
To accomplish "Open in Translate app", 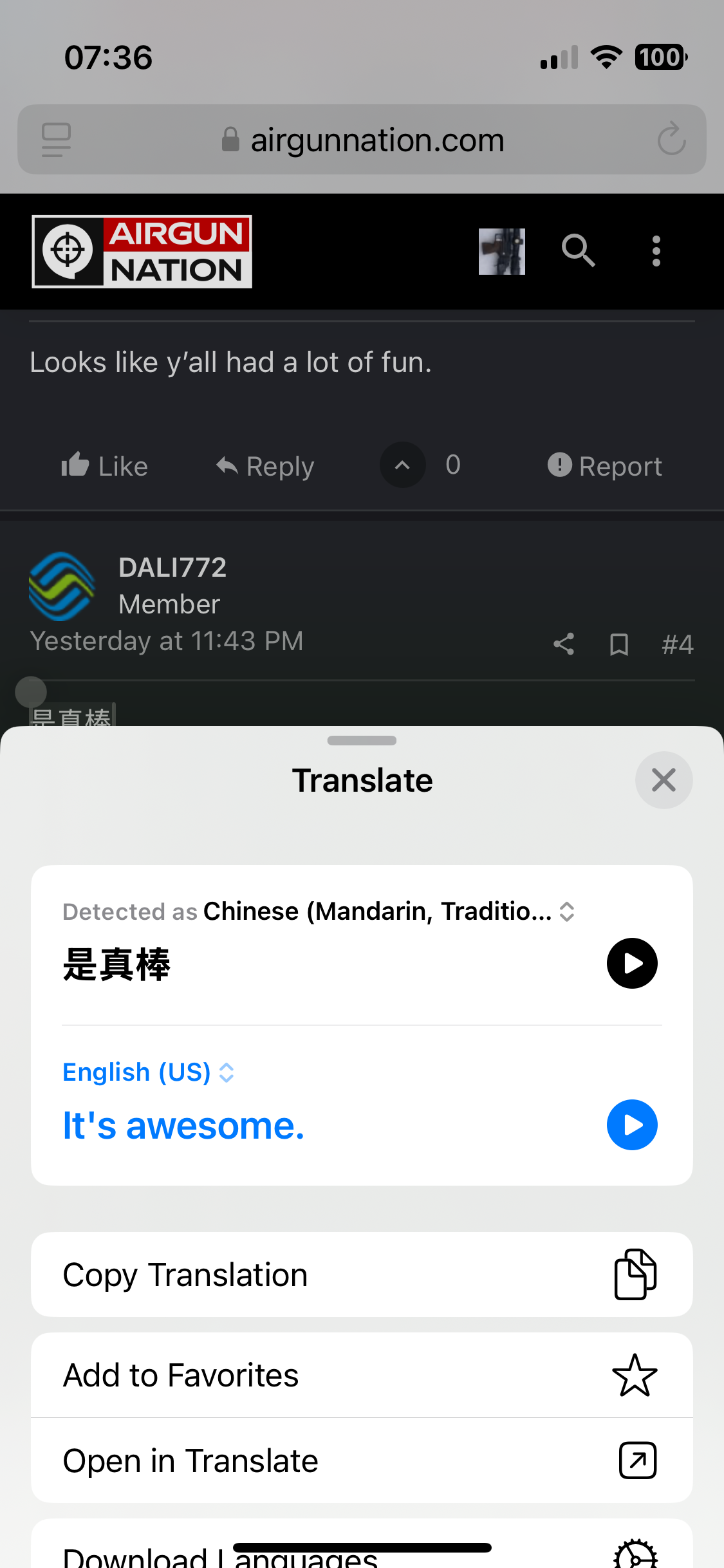I will 362,1461.
